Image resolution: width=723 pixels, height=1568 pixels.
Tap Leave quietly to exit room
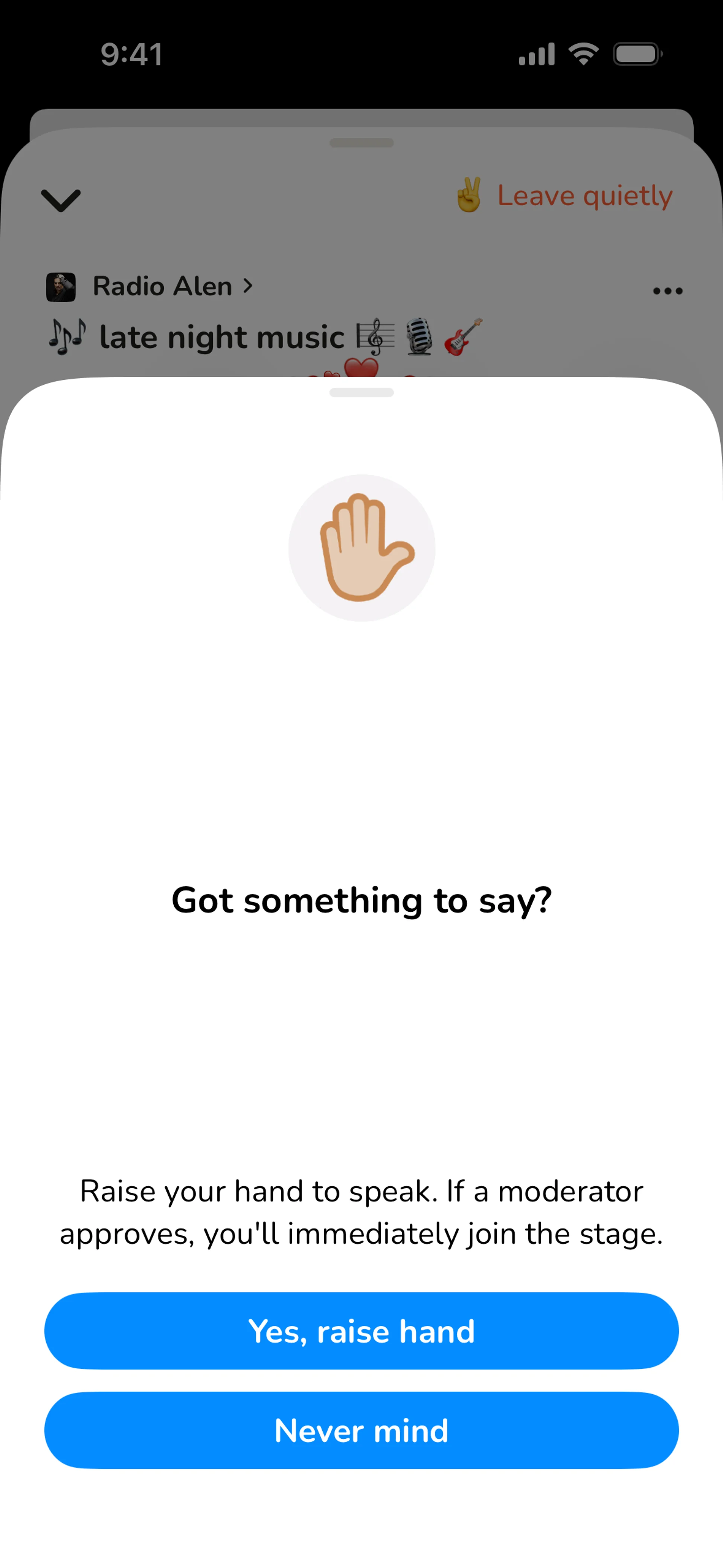pos(565,196)
